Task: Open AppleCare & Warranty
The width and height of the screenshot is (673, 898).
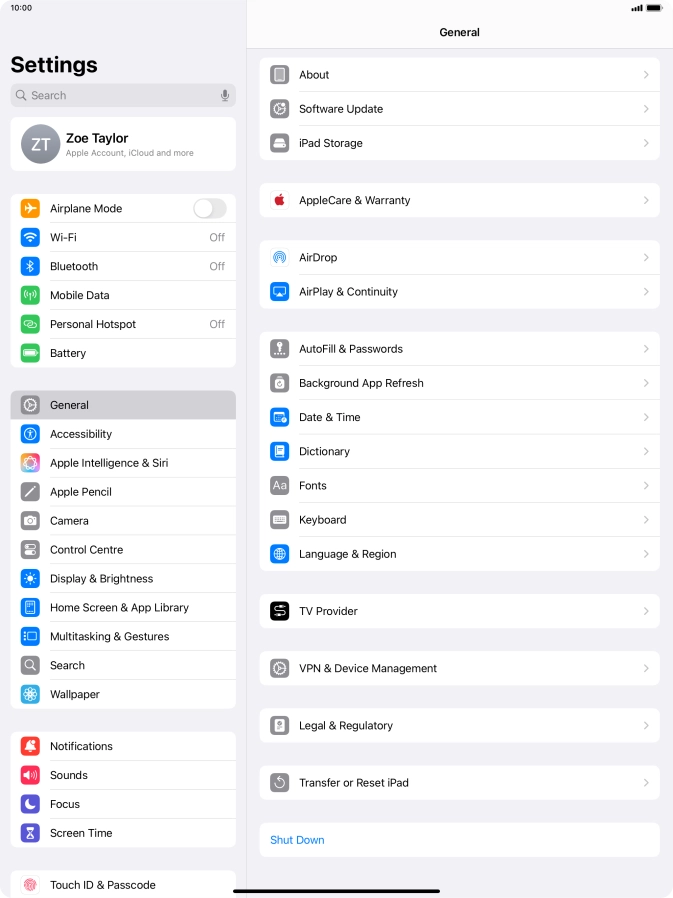Action: coord(459,200)
